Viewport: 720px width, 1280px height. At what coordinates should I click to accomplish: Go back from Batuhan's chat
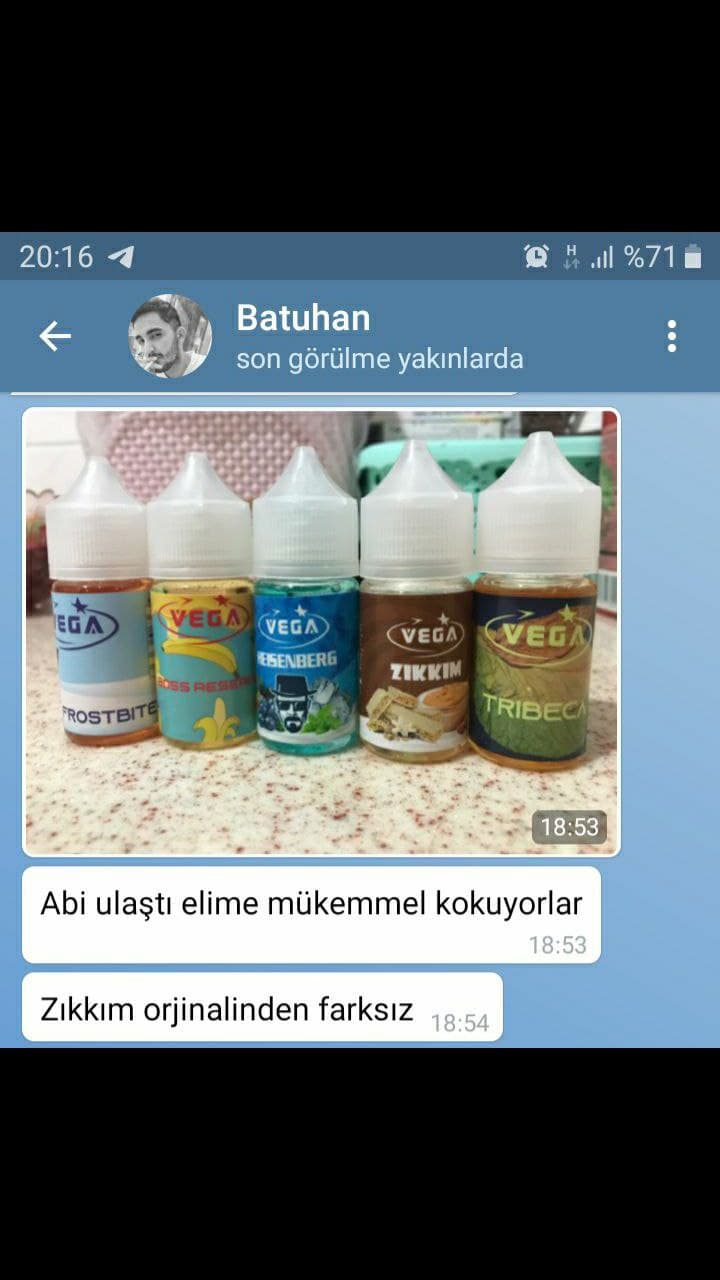tap(55, 337)
